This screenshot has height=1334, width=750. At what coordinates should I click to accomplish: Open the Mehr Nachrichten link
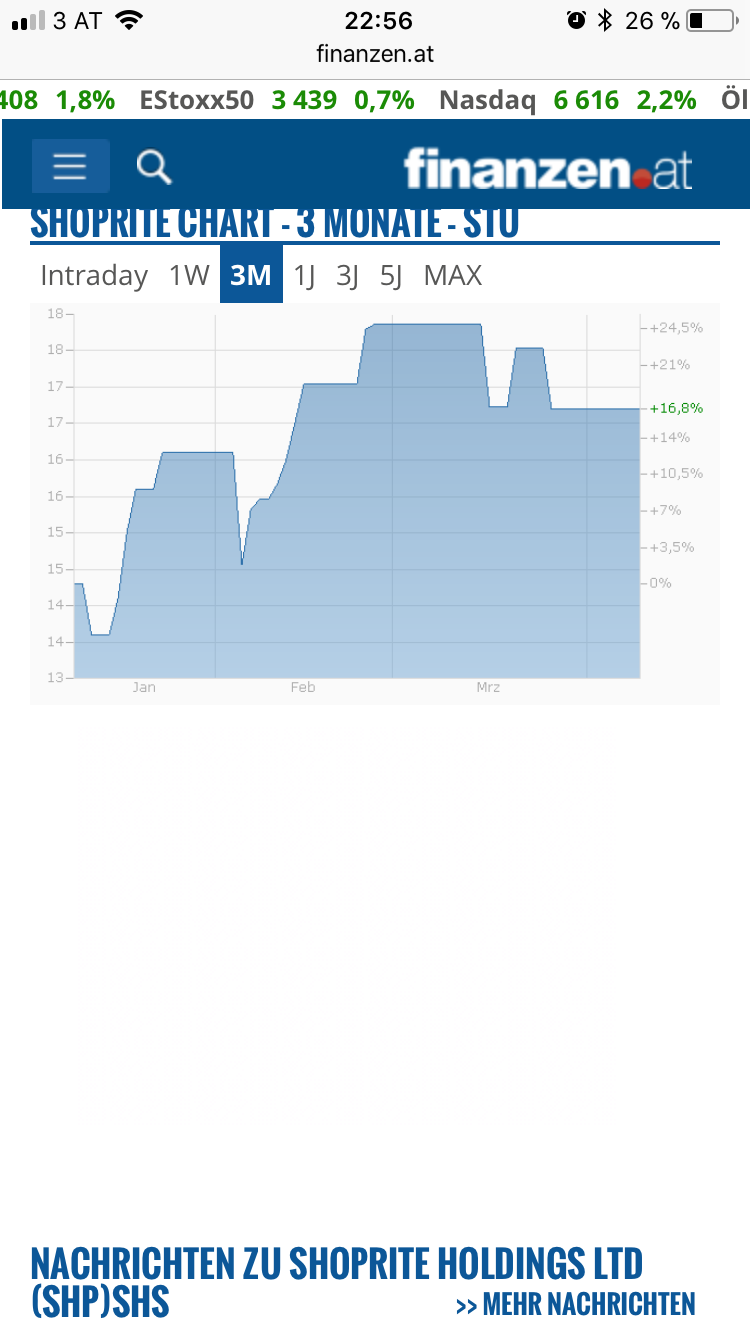[575, 1304]
